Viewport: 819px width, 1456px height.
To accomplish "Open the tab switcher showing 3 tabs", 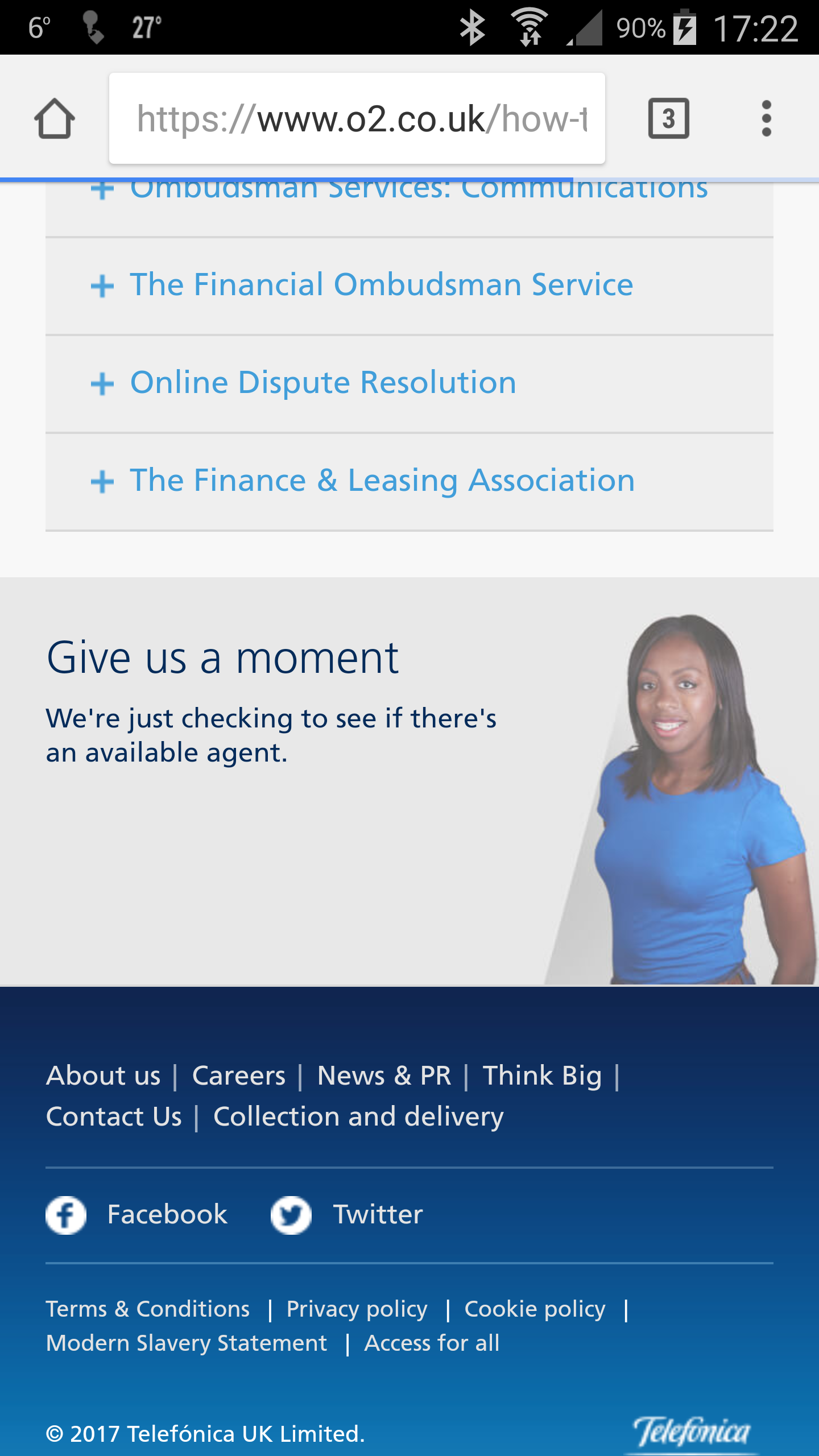I will pyautogui.click(x=668, y=119).
